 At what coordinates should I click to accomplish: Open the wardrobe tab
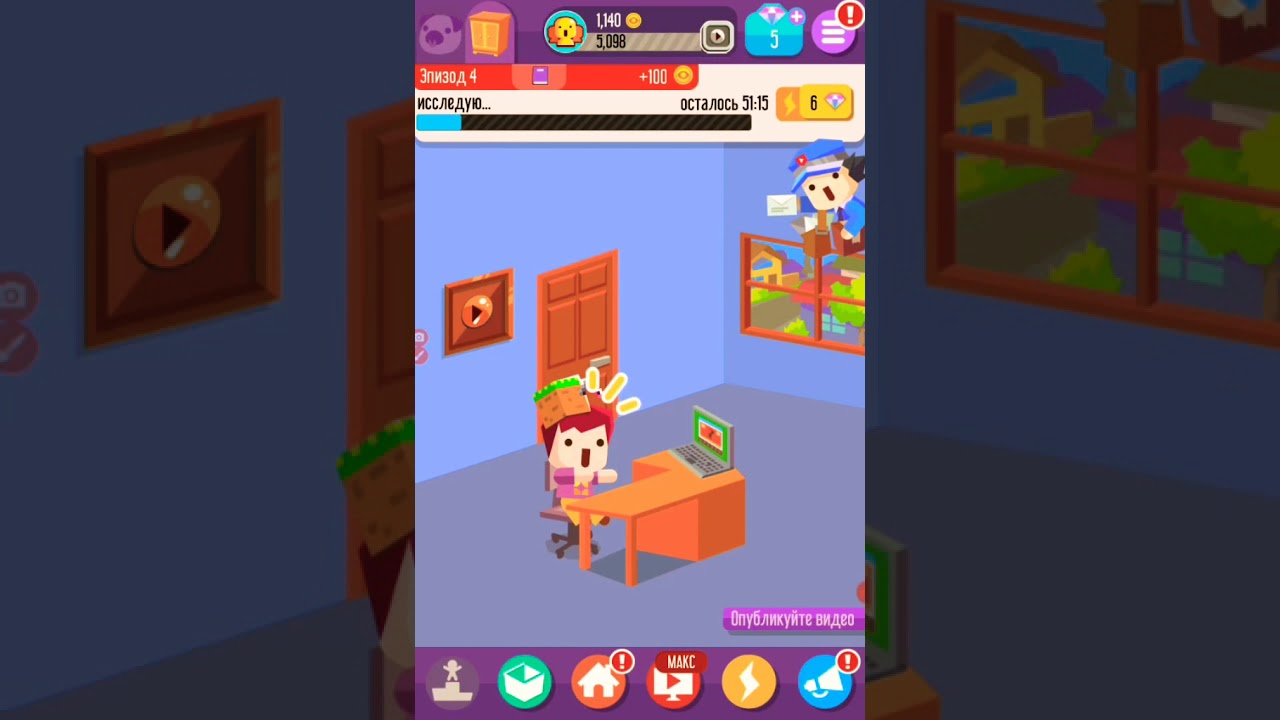coord(489,34)
